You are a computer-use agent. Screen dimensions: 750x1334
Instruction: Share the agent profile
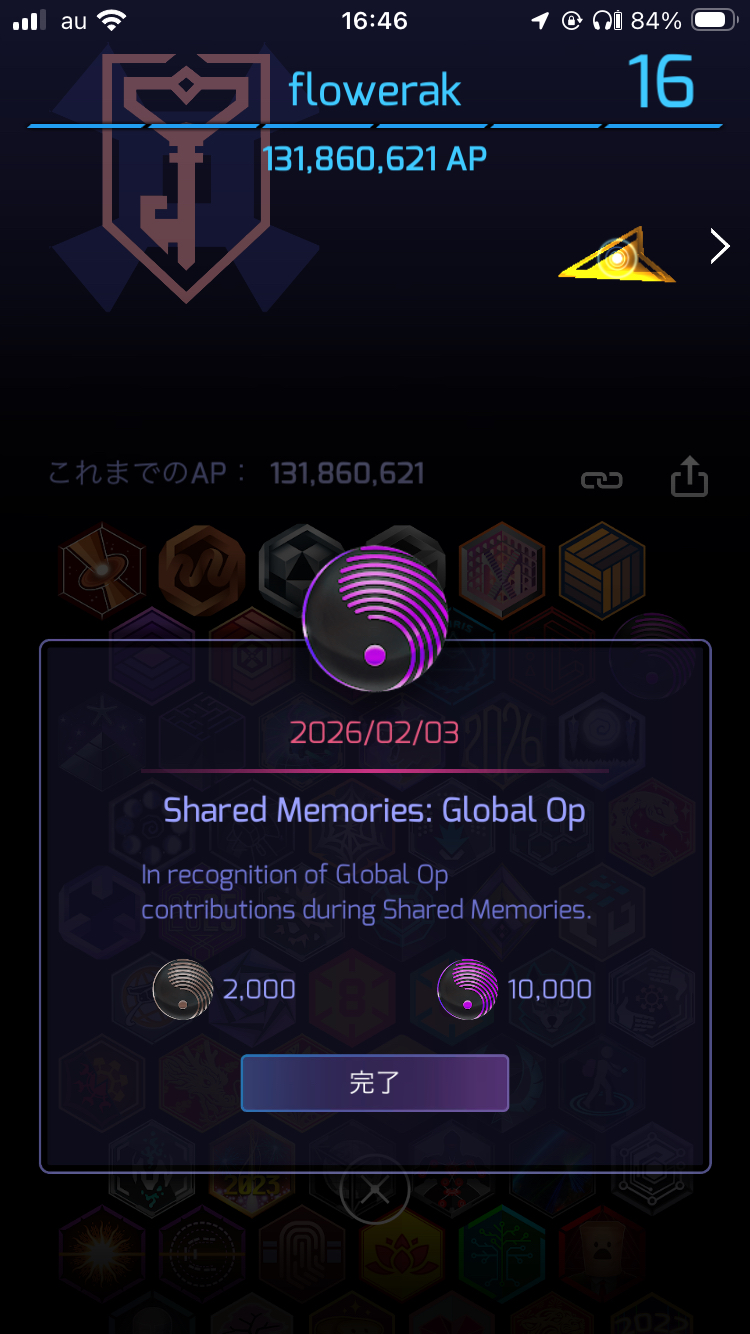(x=688, y=477)
